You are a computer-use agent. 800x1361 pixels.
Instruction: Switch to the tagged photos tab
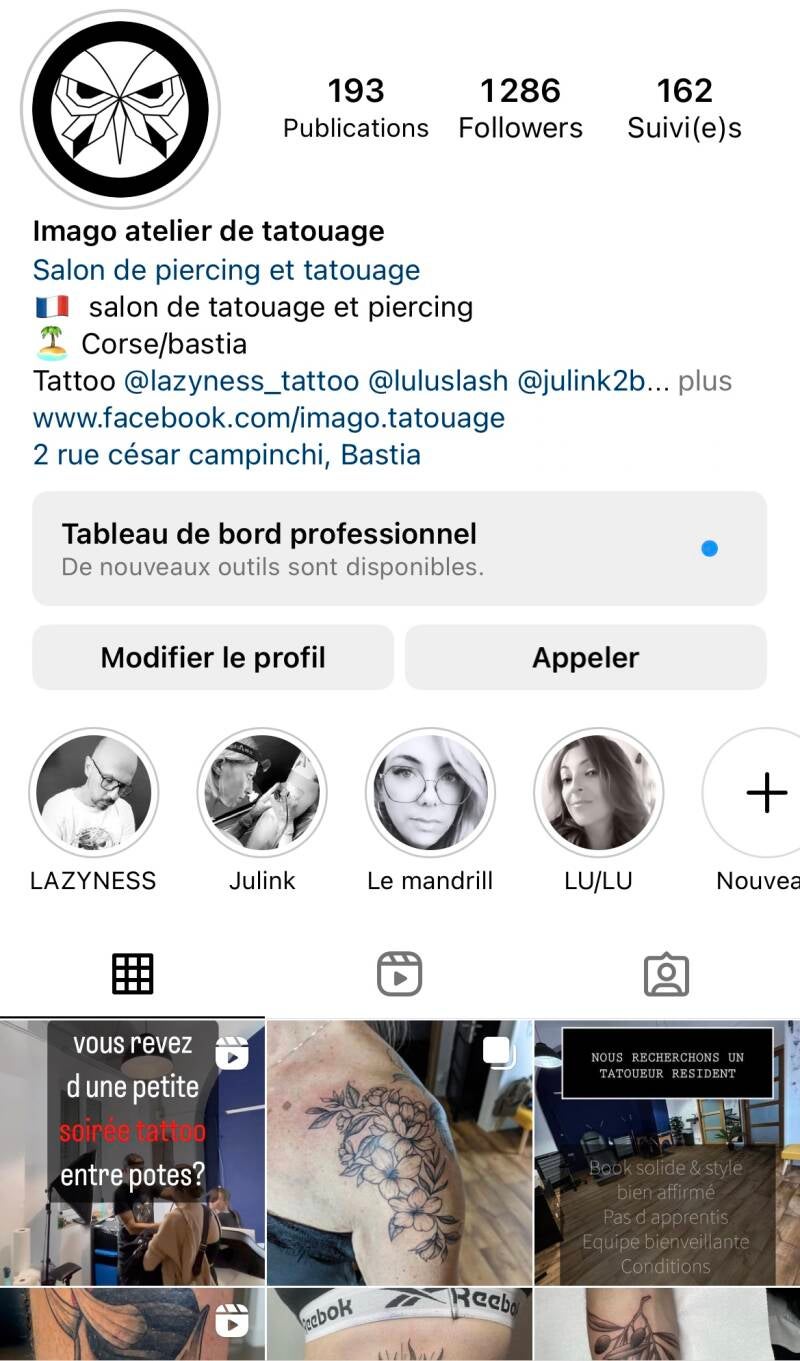[666, 973]
